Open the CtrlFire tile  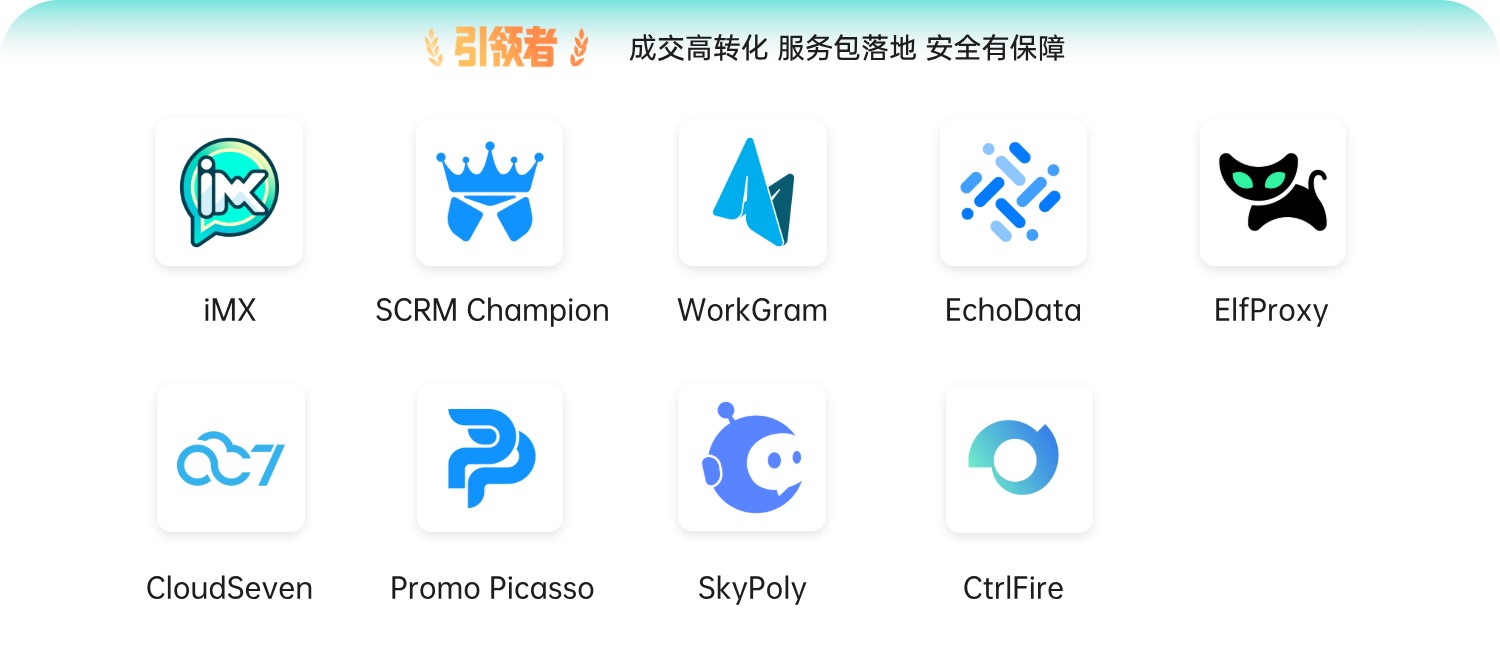[1018, 458]
